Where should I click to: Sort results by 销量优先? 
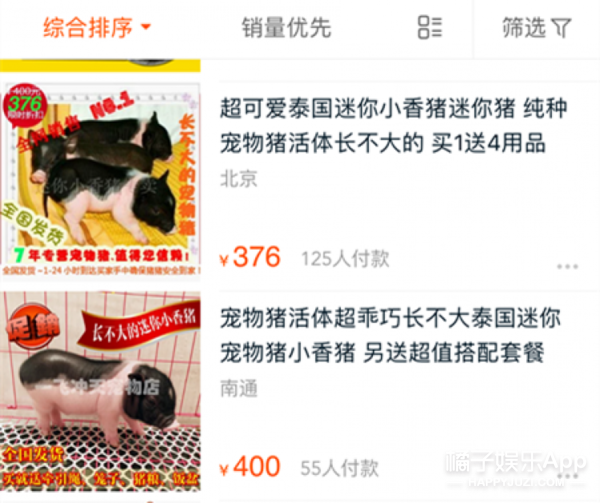pos(286,28)
